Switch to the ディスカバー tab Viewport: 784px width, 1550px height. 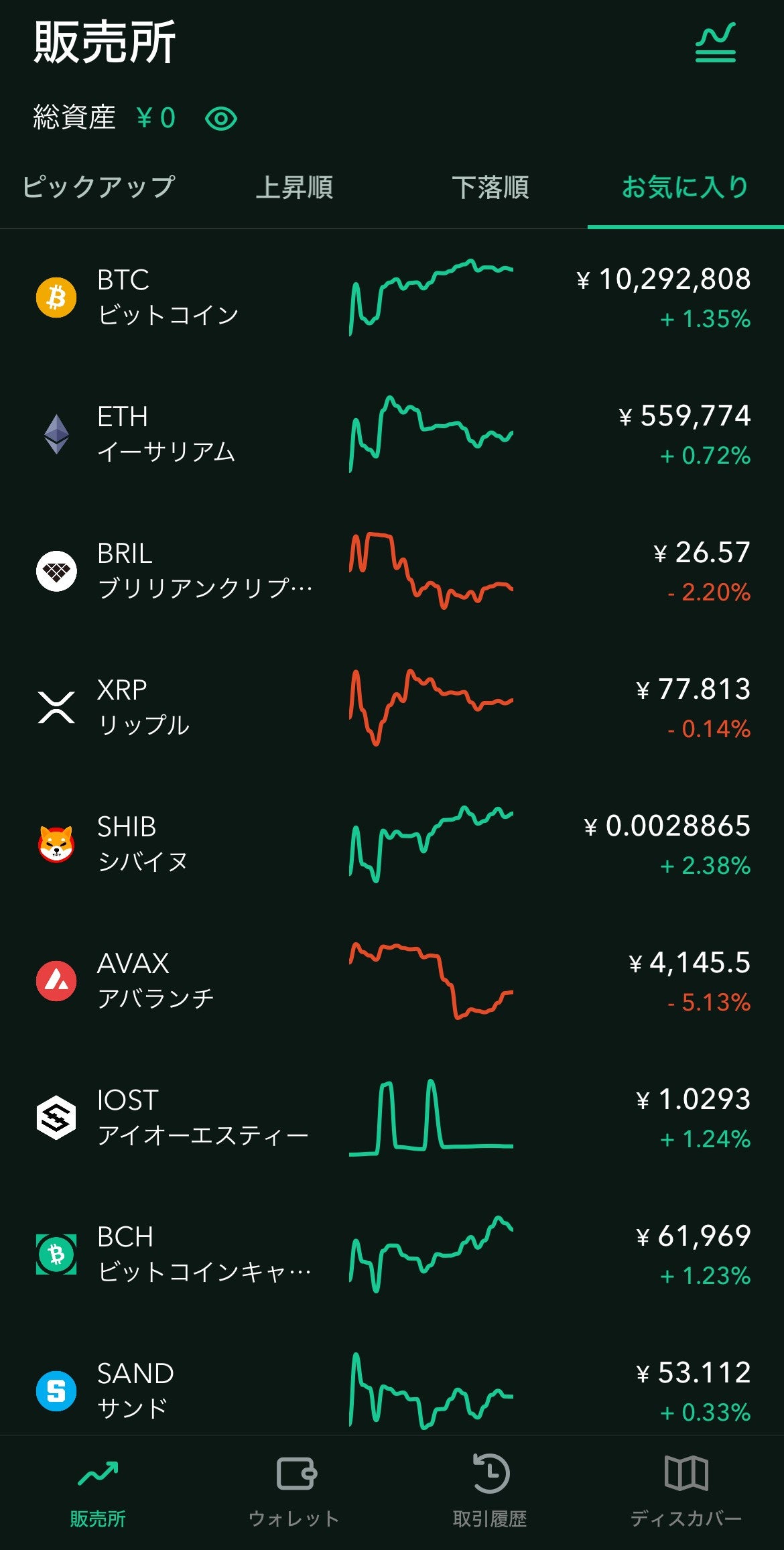(x=685, y=1492)
